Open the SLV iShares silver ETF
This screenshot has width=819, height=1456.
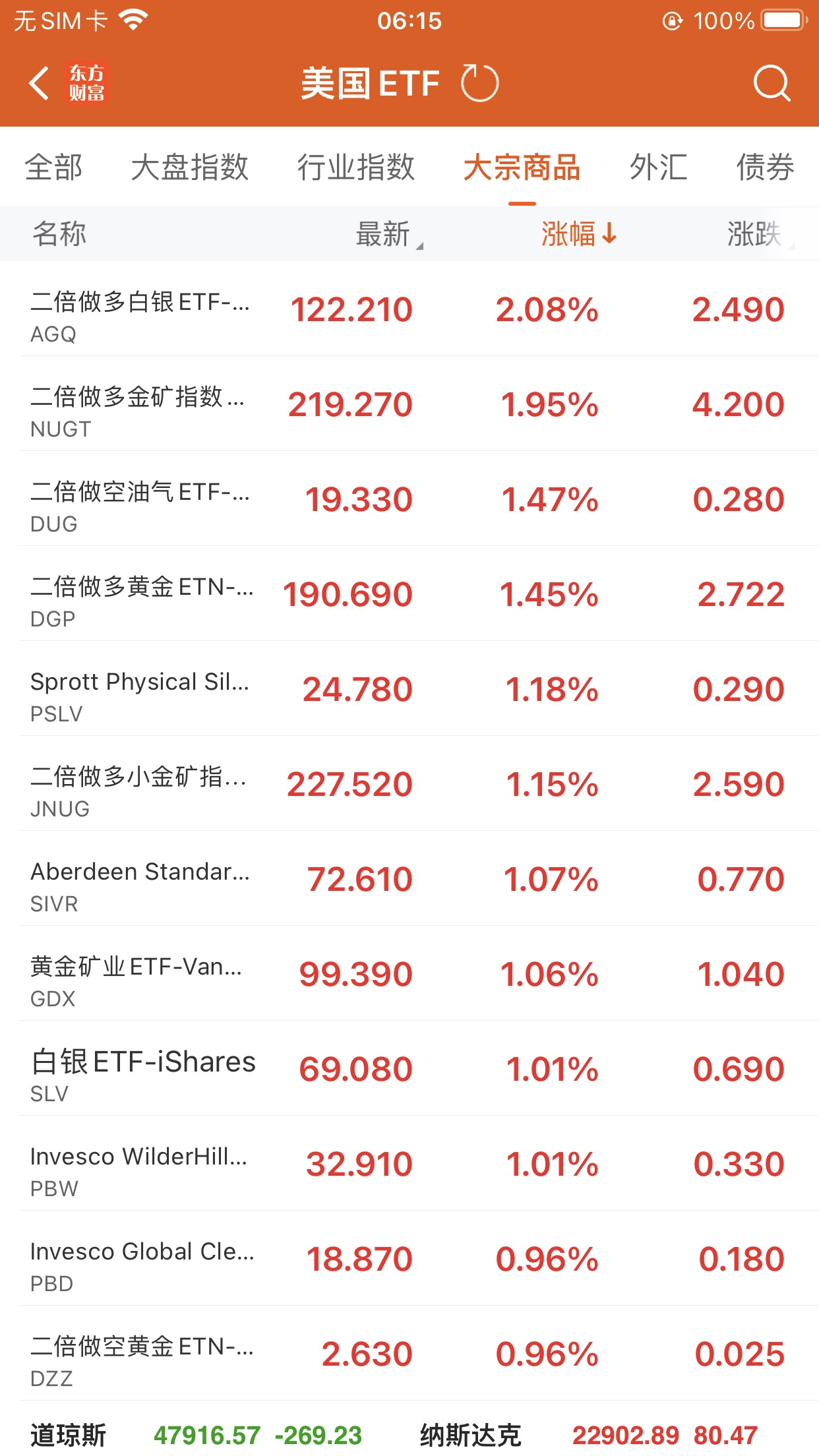click(x=409, y=1070)
